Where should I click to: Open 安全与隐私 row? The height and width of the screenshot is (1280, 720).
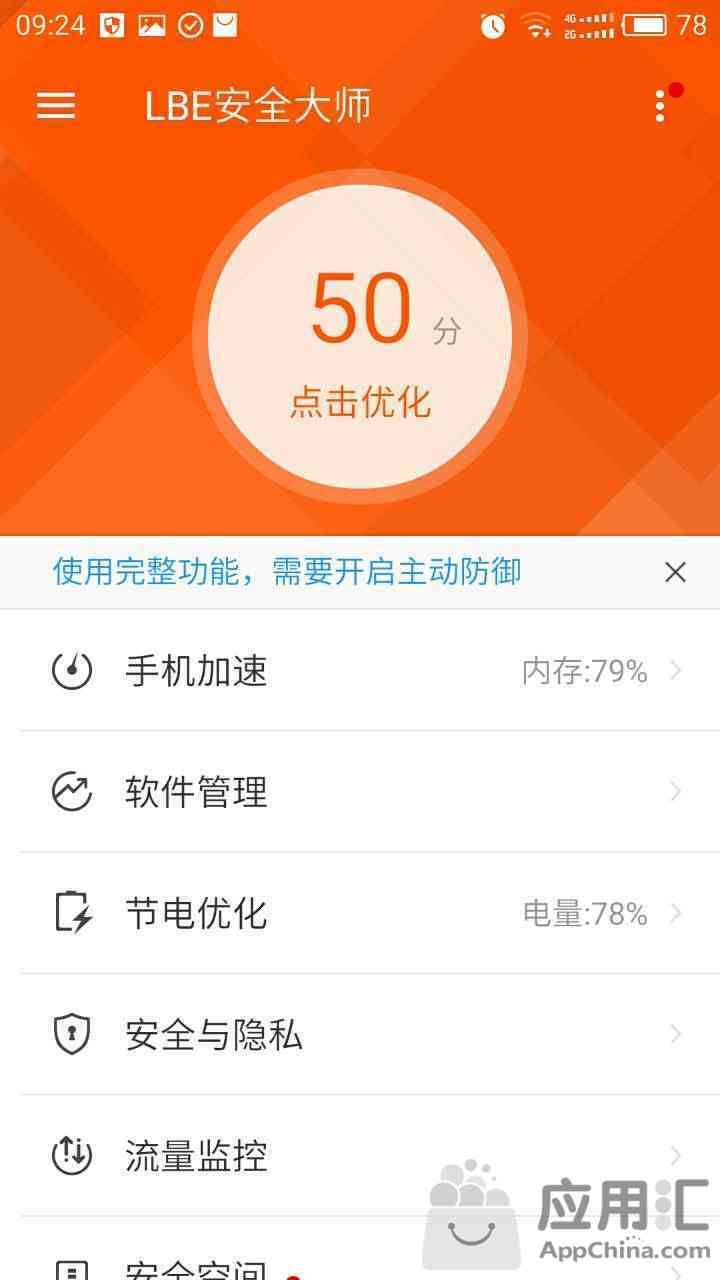pyautogui.click(x=360, y=1034)
